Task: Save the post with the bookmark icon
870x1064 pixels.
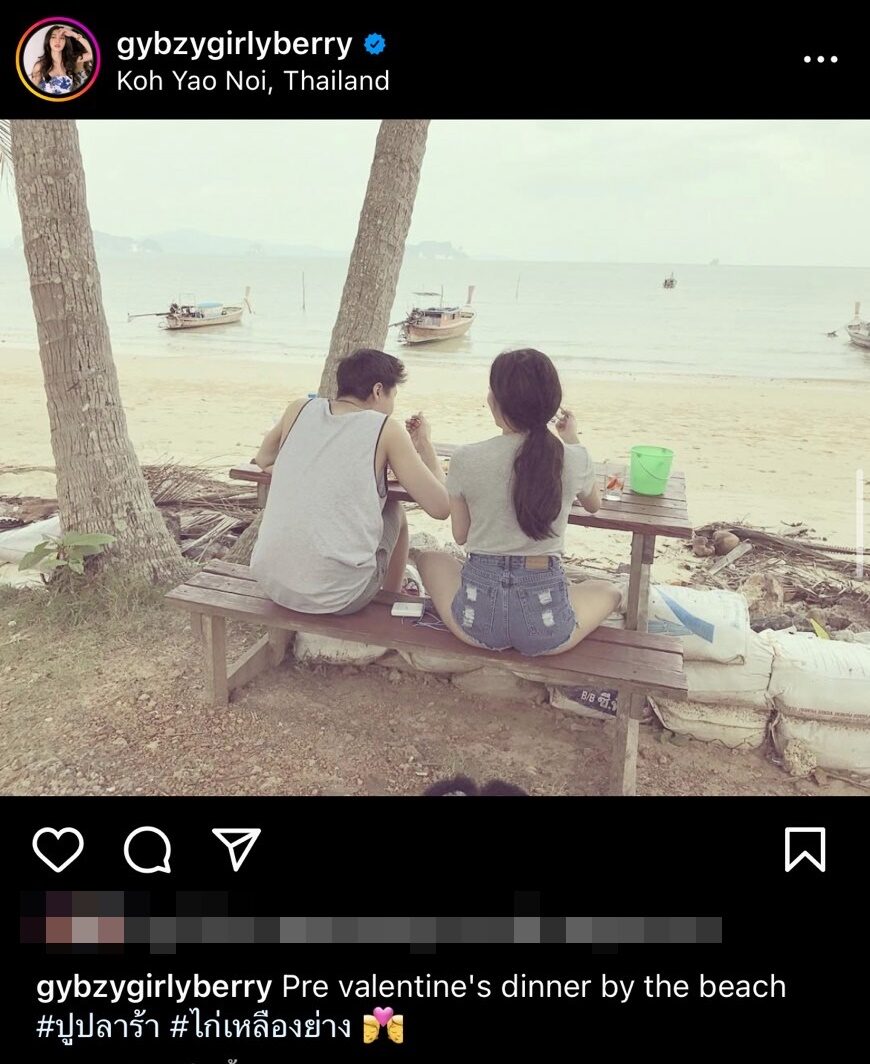Action: click(804, 850)
